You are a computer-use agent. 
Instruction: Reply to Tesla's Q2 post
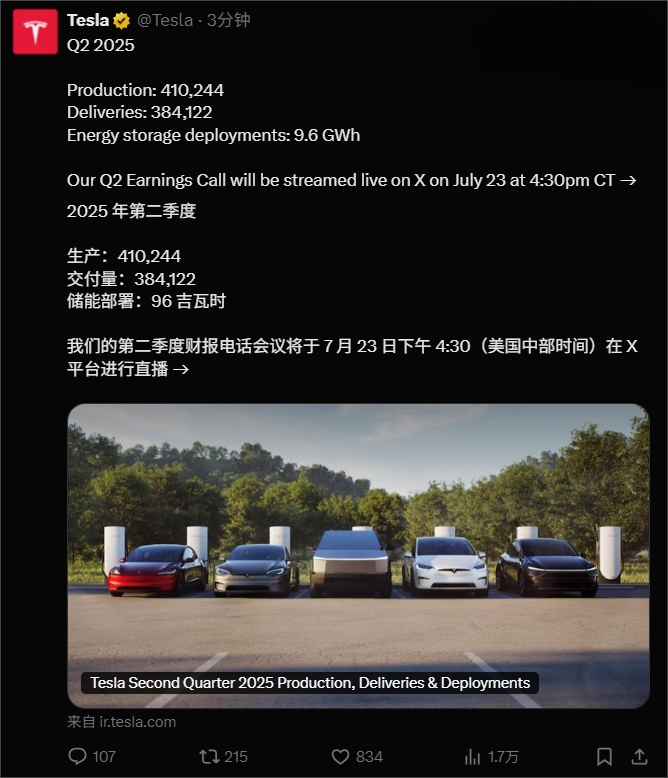pos(78,756)
